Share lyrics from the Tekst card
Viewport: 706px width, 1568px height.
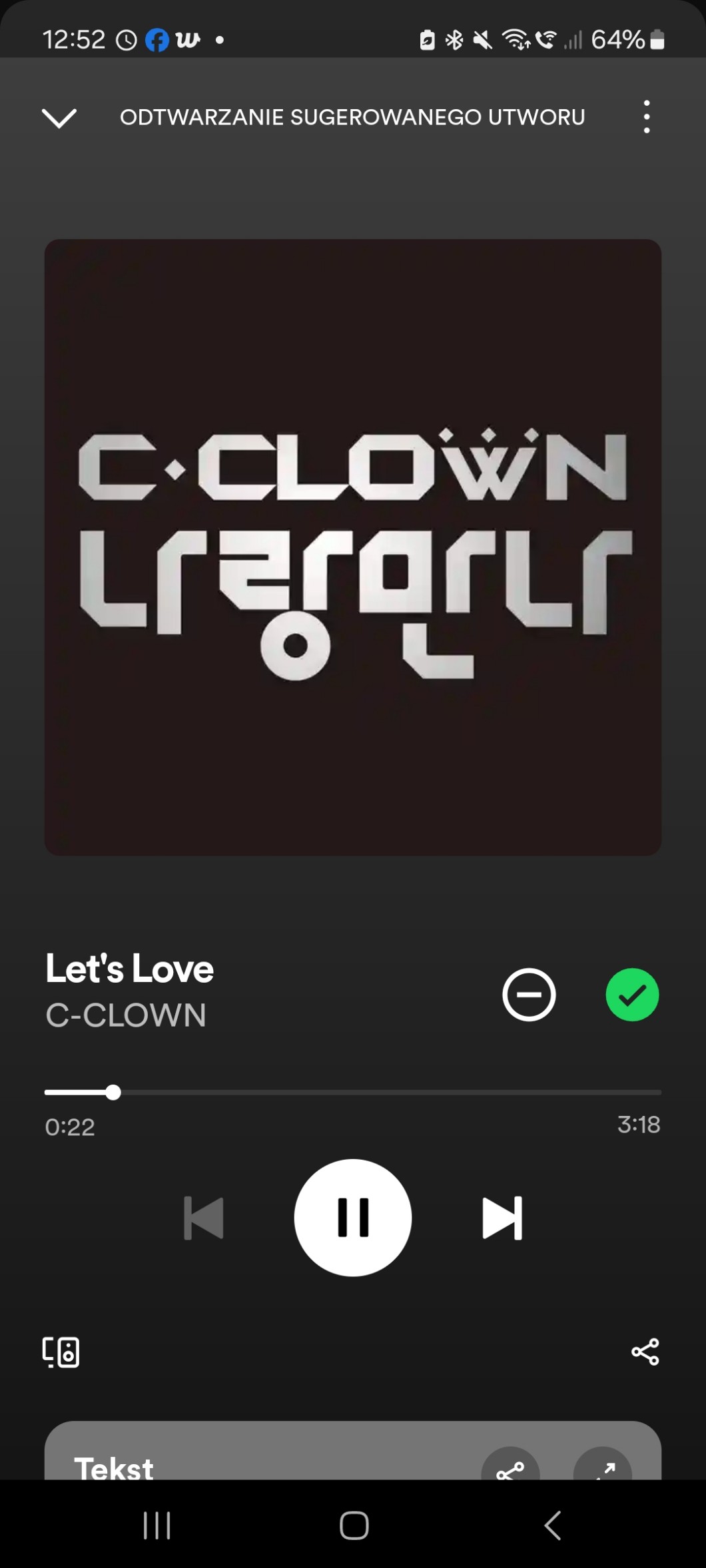(510, 1468)
